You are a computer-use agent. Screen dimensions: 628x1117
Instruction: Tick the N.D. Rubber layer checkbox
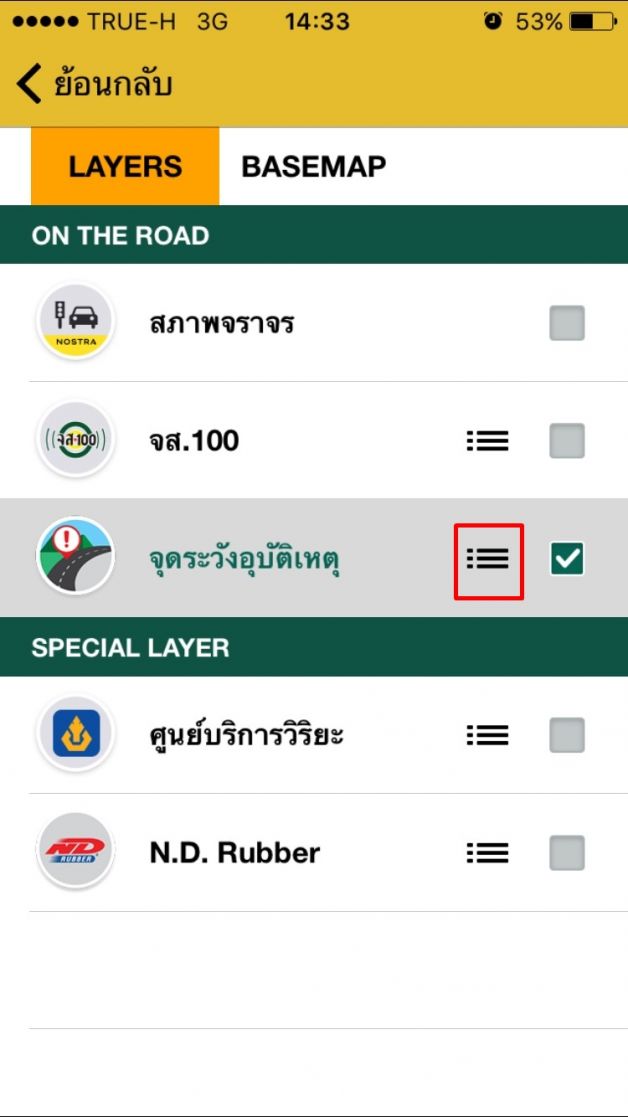(x=567, y=853)
